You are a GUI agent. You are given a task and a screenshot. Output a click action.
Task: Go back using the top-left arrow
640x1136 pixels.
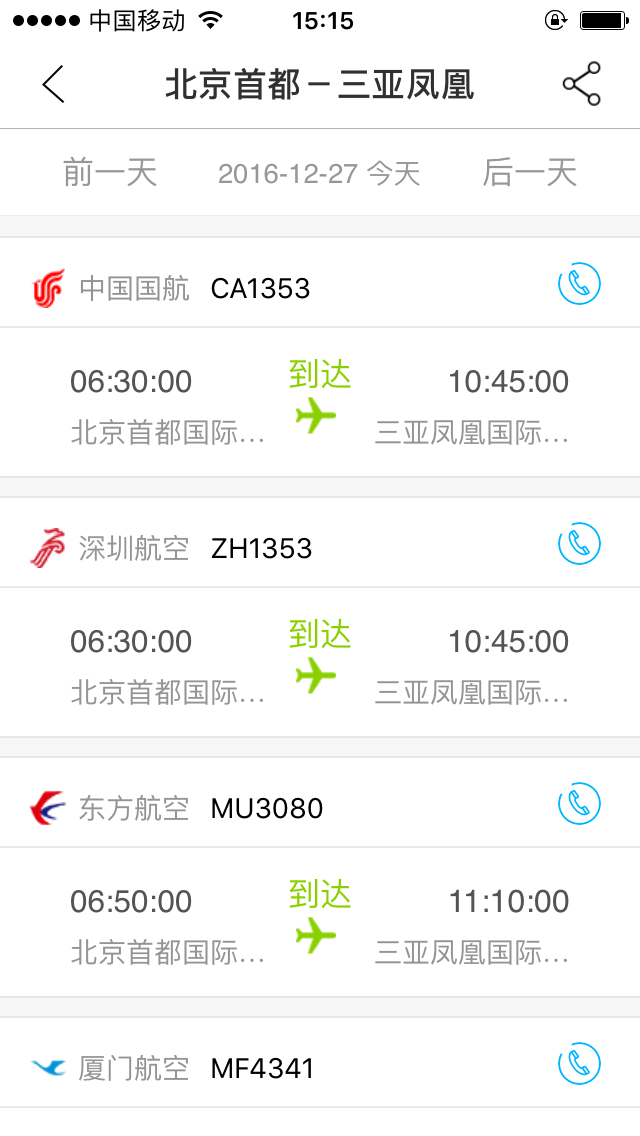click(x=54, y=84)
